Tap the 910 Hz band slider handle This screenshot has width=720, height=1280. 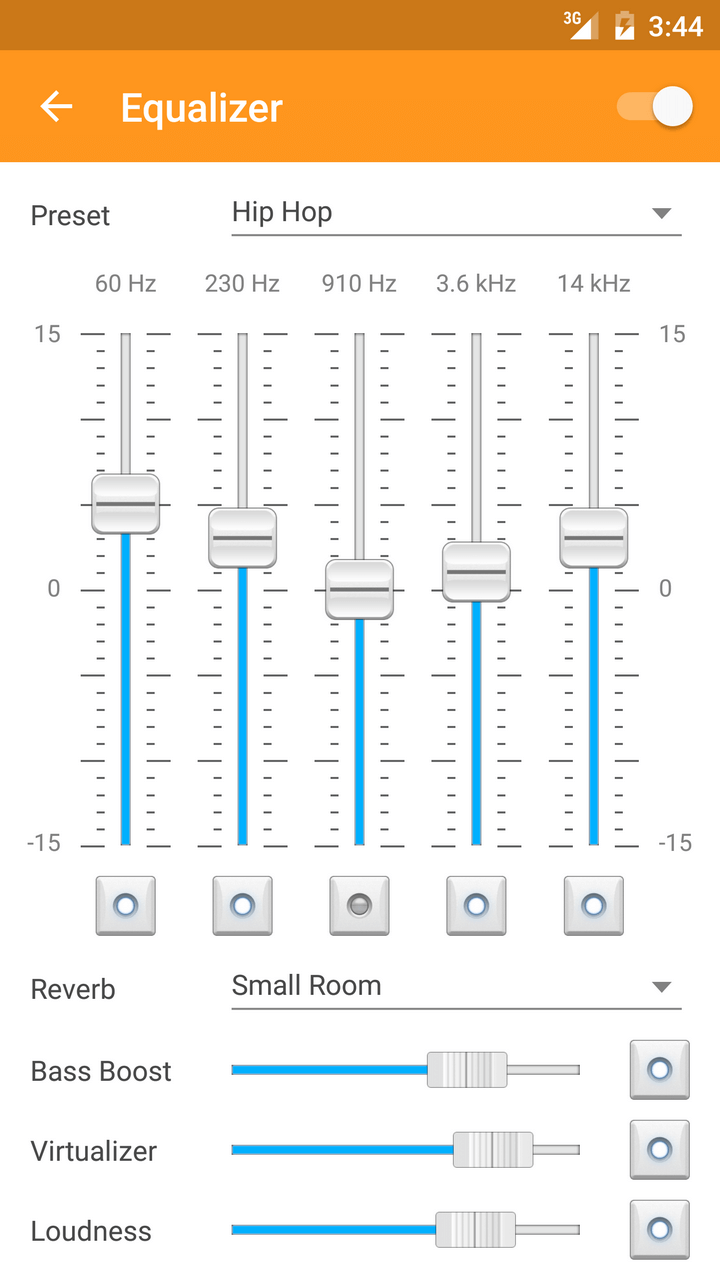[x=359, y=589]
